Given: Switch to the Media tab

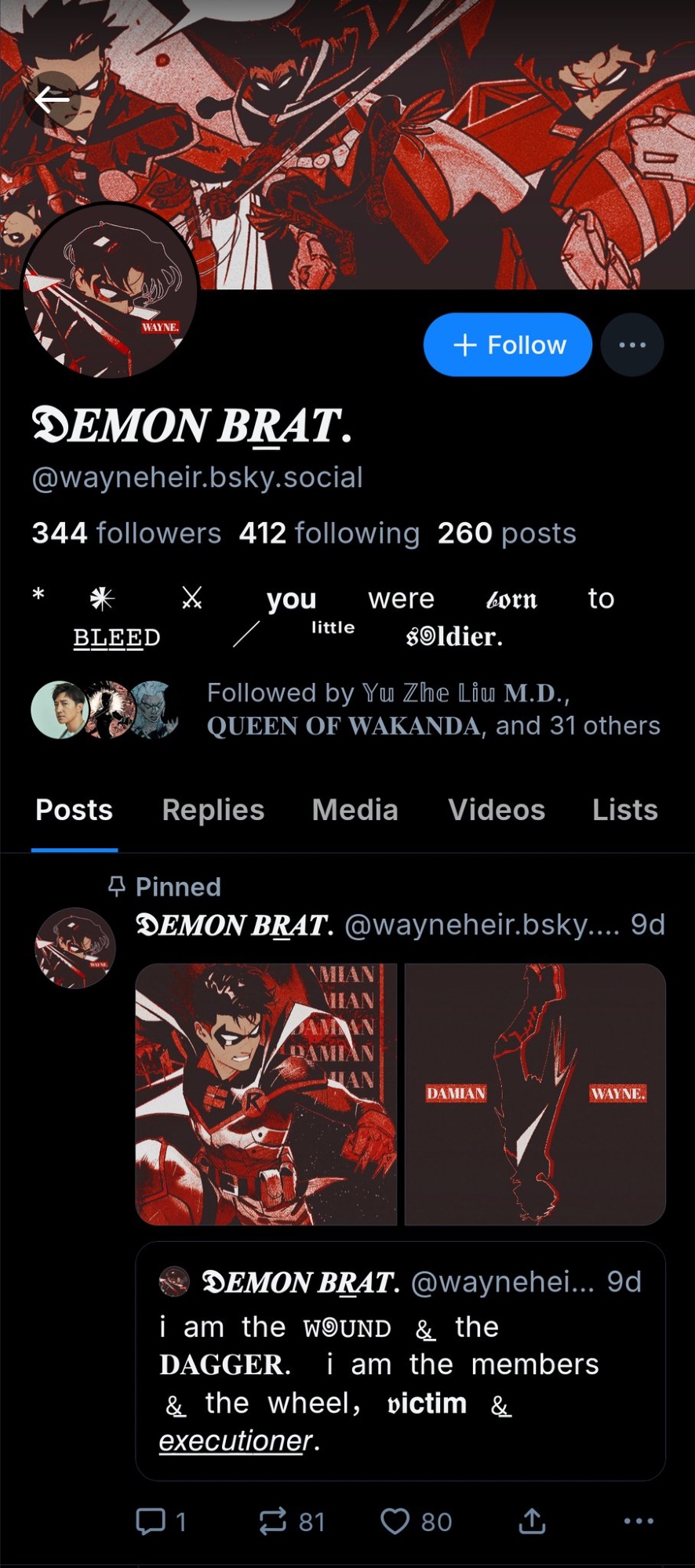Looking at the screenshot, I should [x=355, y=810].
